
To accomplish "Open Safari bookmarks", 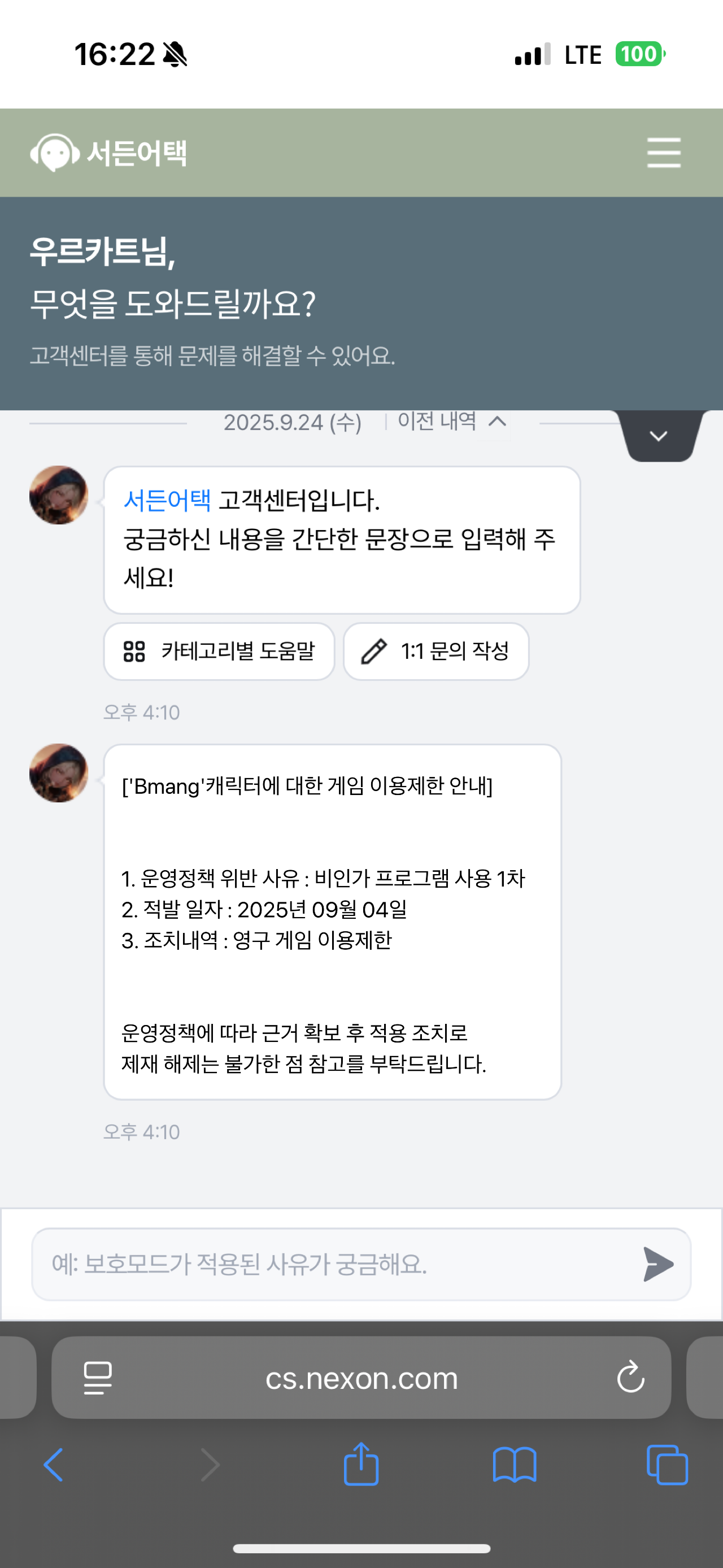I will [x=514, y=1465].
